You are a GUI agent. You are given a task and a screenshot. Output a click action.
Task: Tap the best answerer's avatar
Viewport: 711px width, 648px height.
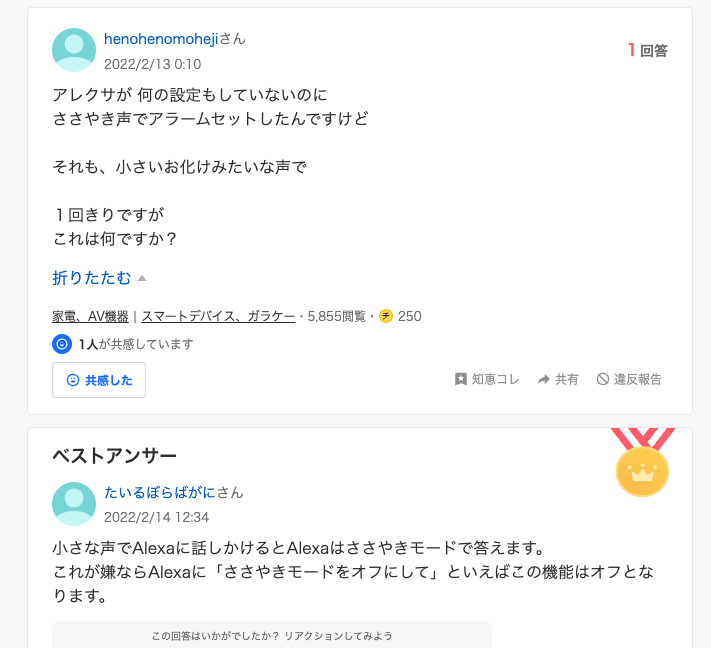(x=74, y=504)
